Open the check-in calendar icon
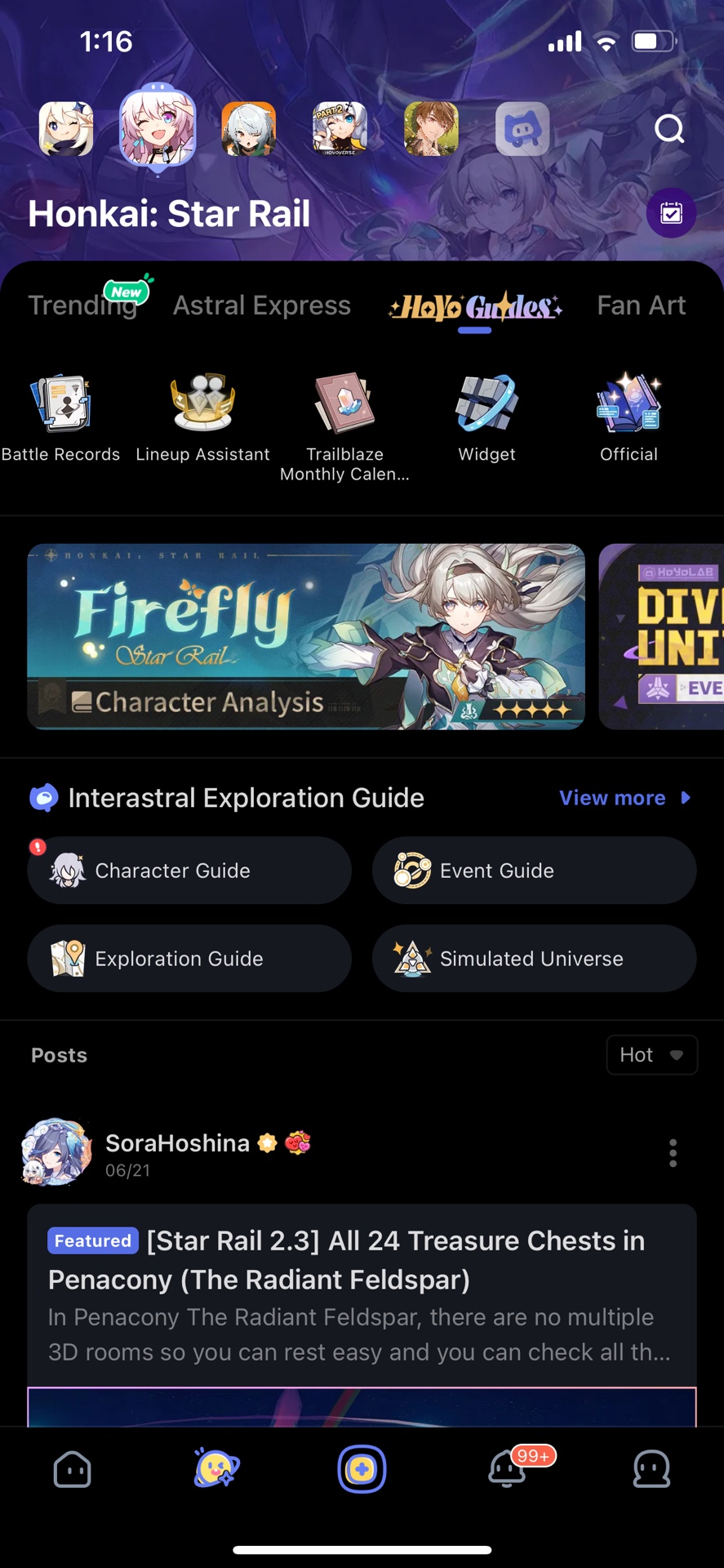The image size is (724, 1568). (671, 212)
